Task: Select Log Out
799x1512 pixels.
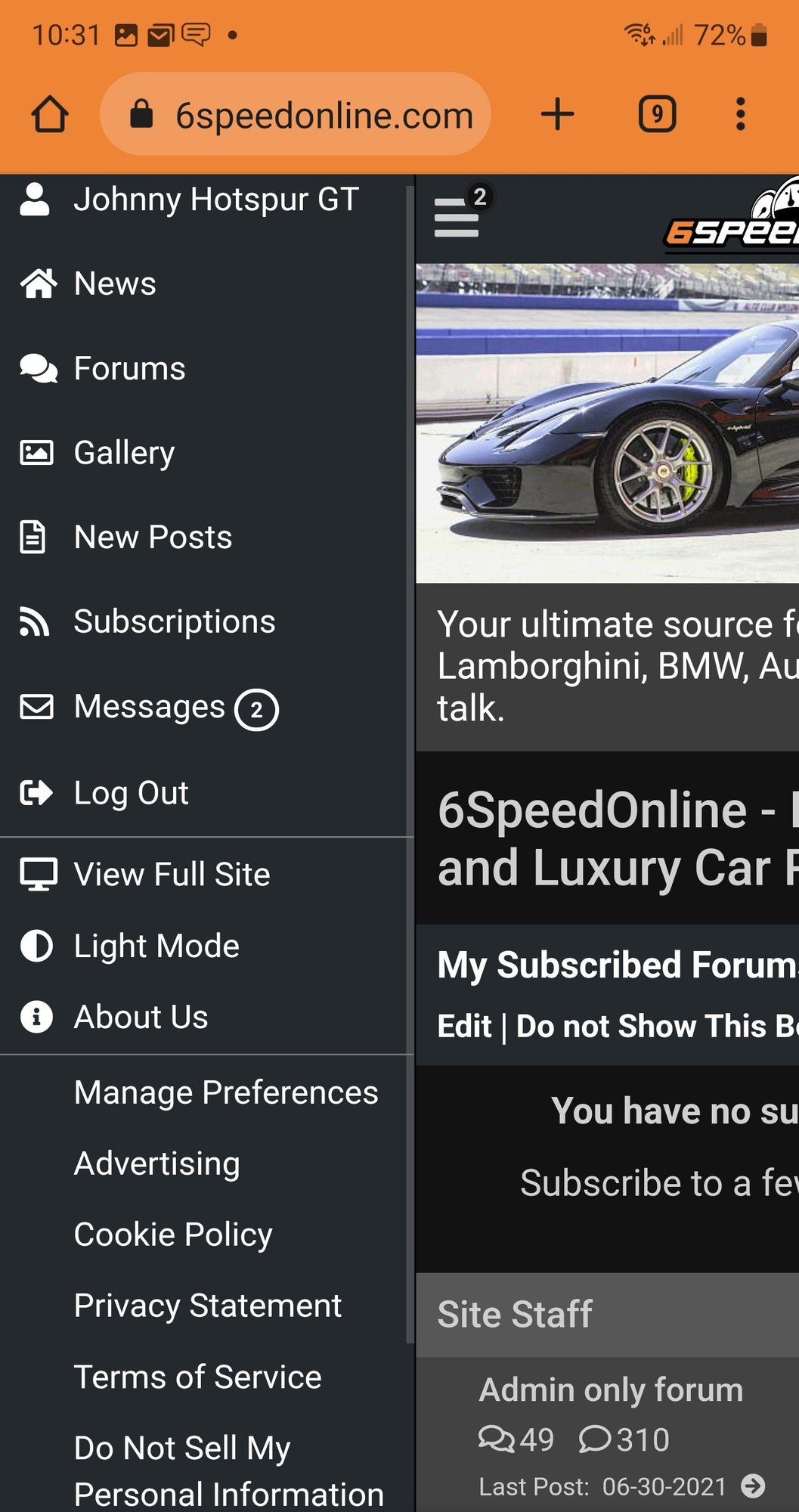Action: [131, 793]
